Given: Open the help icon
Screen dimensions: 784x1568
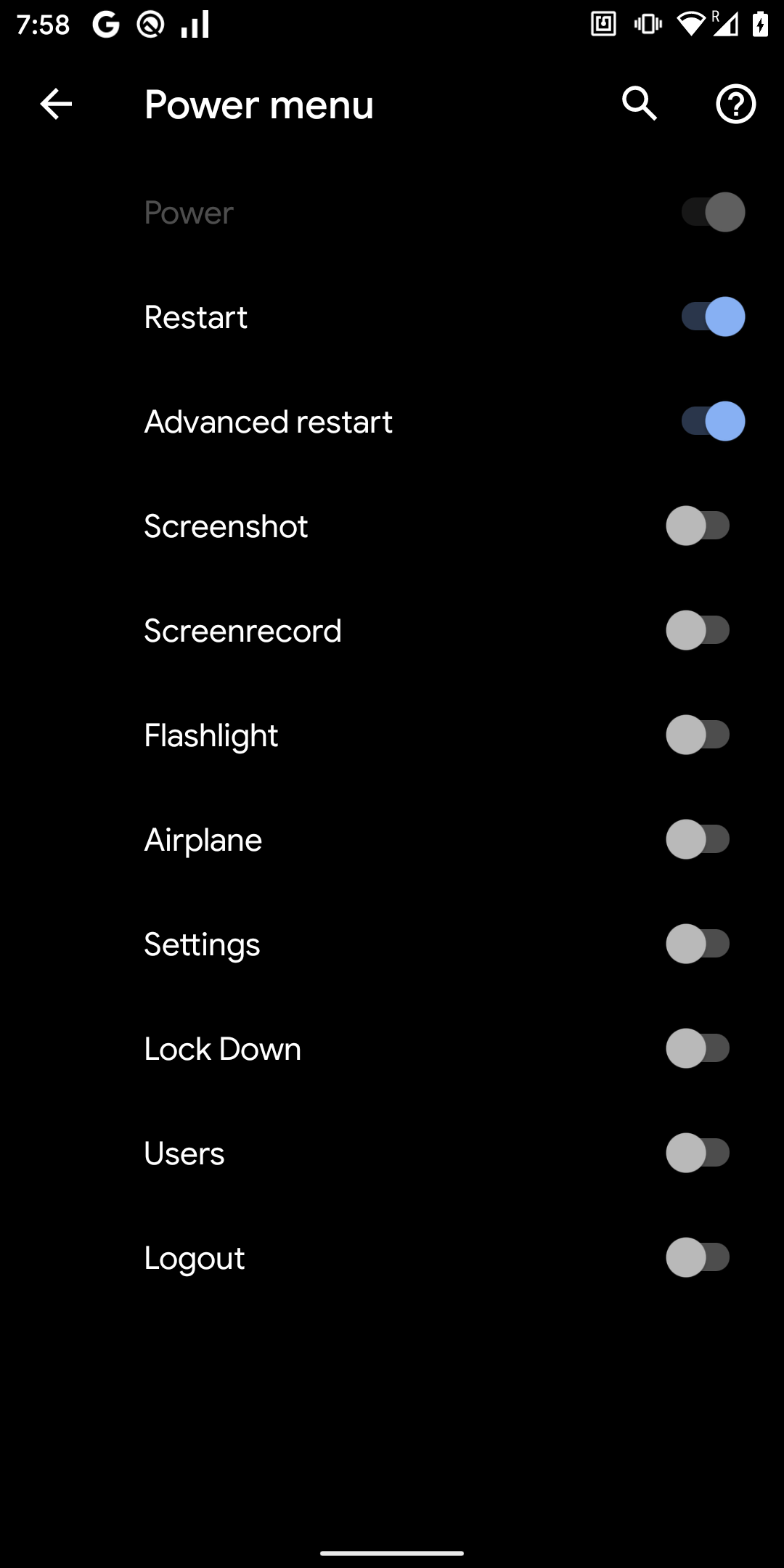Looking at the screenshot, I should click(736, 104).
